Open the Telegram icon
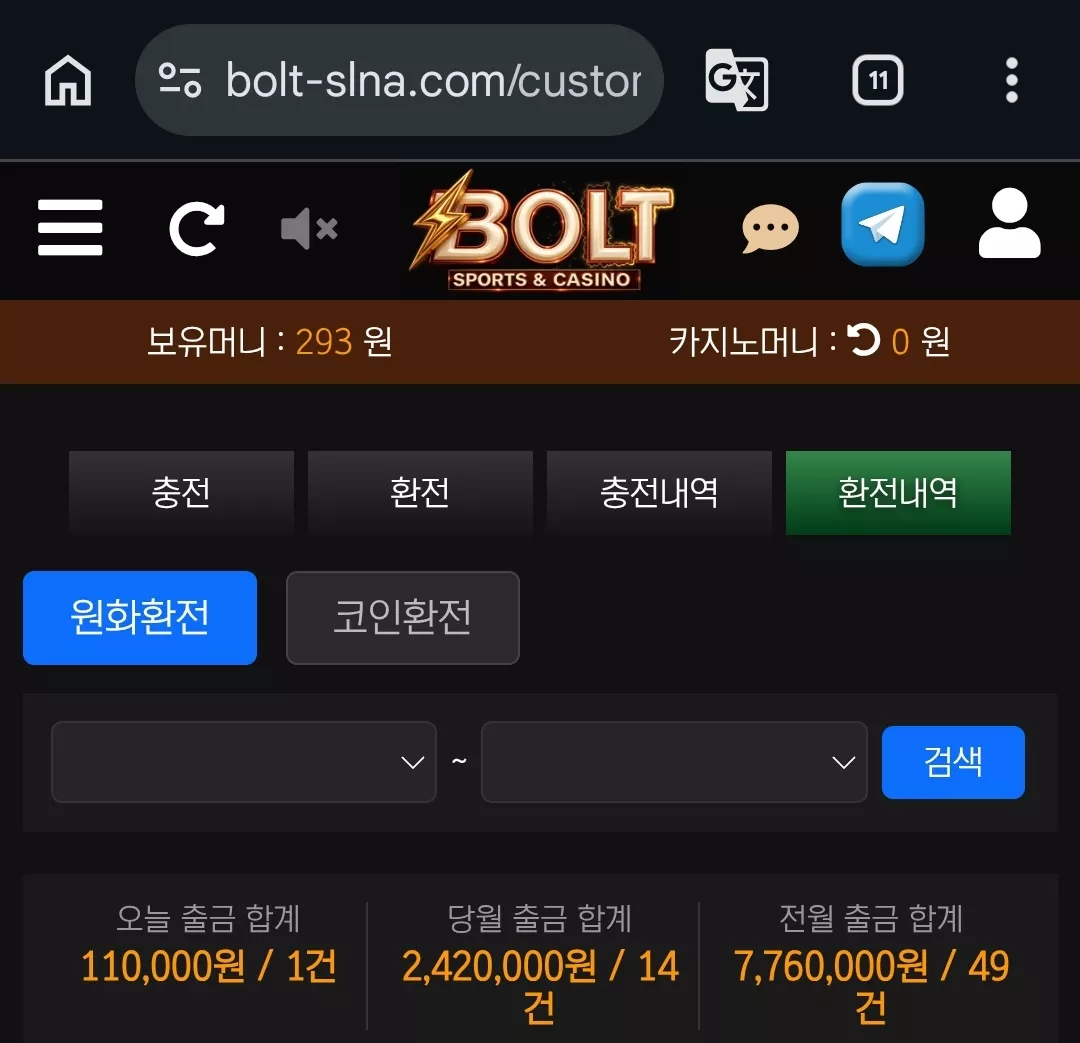 tap(882, 225)
